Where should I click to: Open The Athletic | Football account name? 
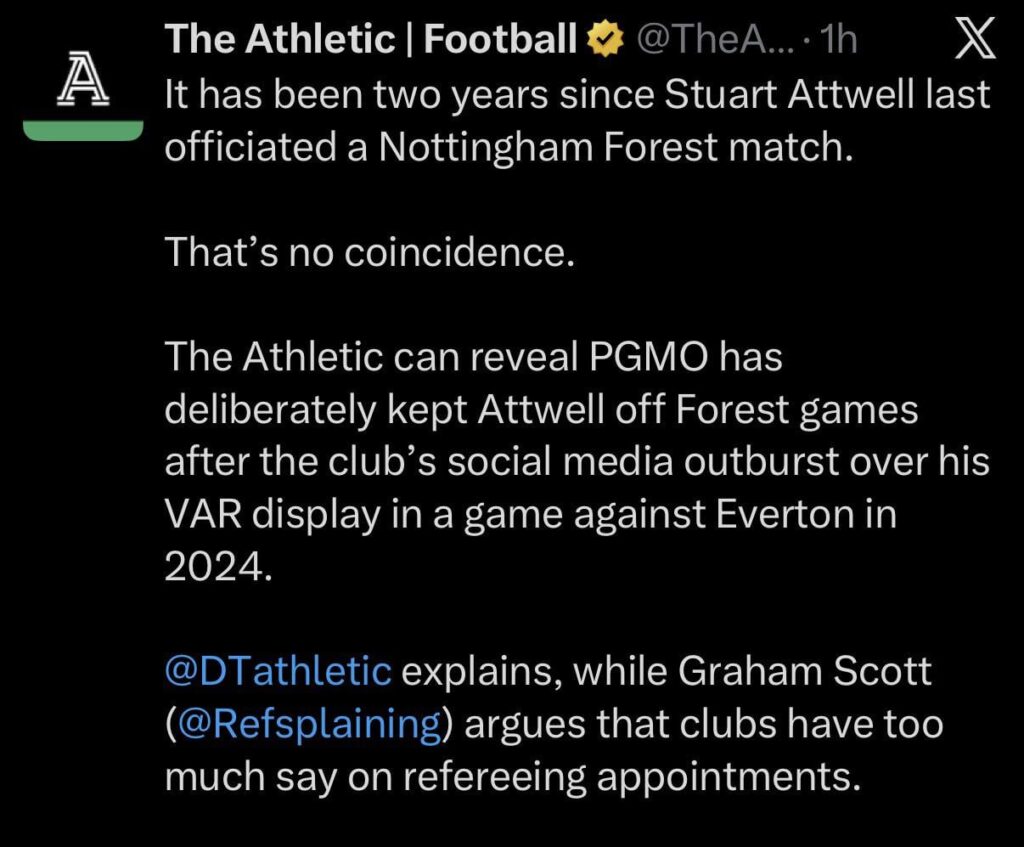click(368, 40)
